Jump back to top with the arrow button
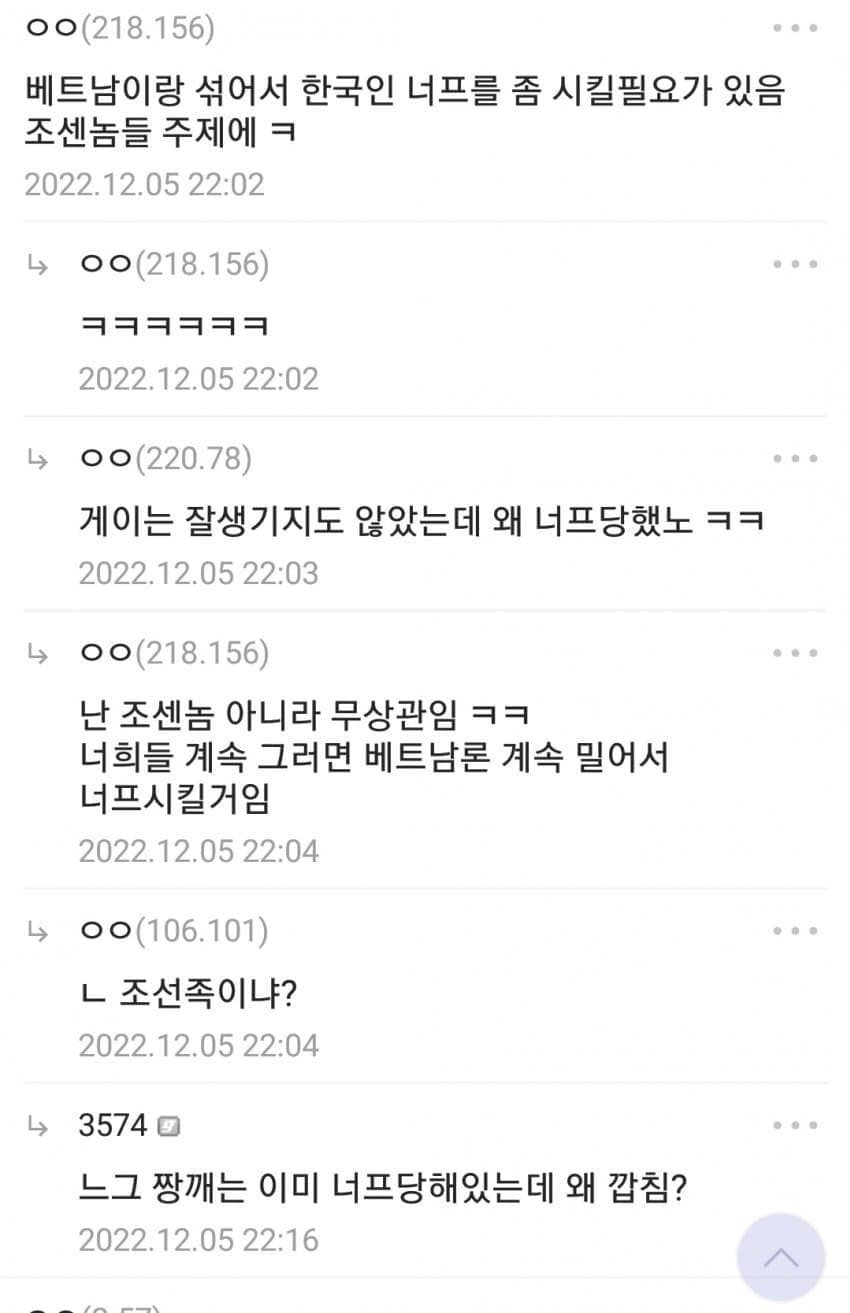Screen dimensions: 850x1313 tap(781, 1257)
